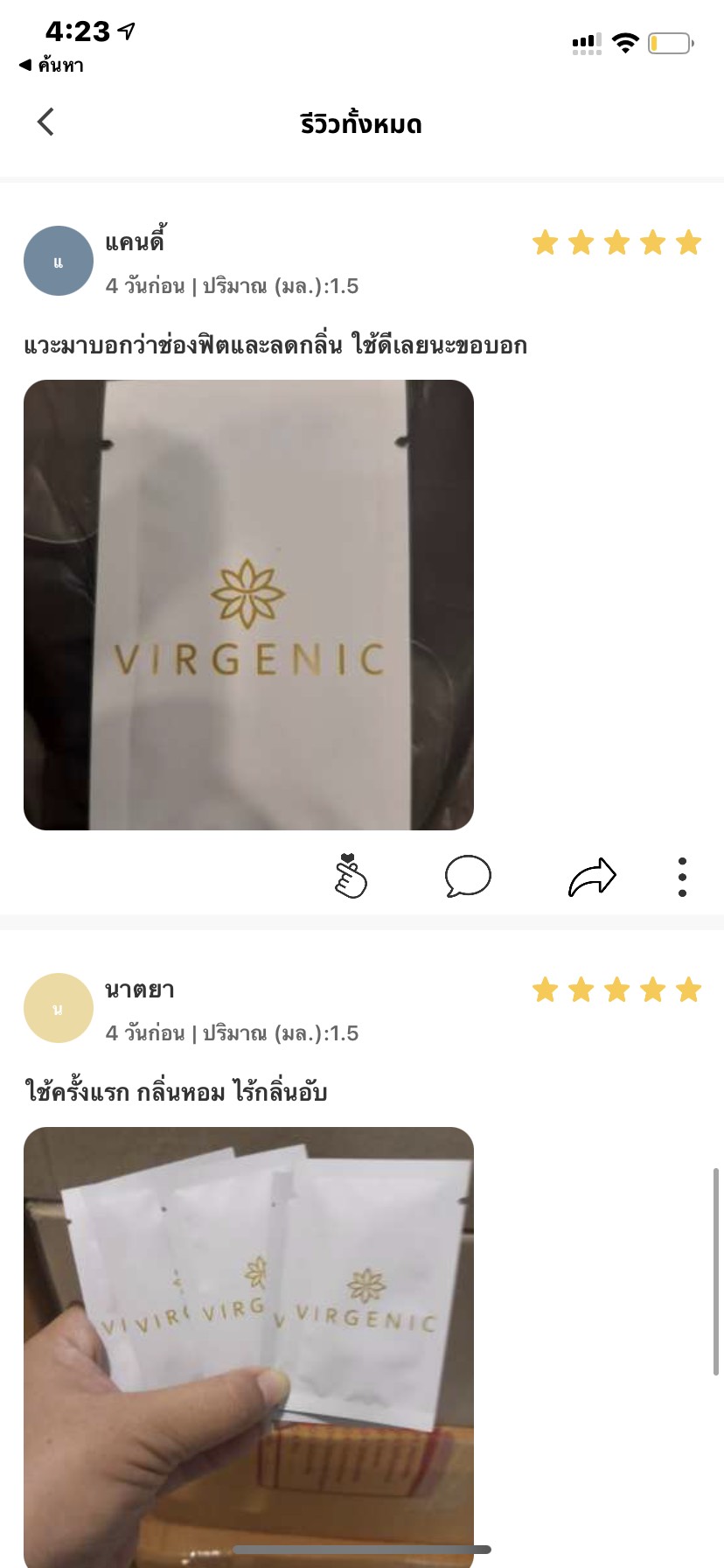This screenshot has height=1568, width=724.
Task: Open the comment bubble icon
Action: point(469,875)
